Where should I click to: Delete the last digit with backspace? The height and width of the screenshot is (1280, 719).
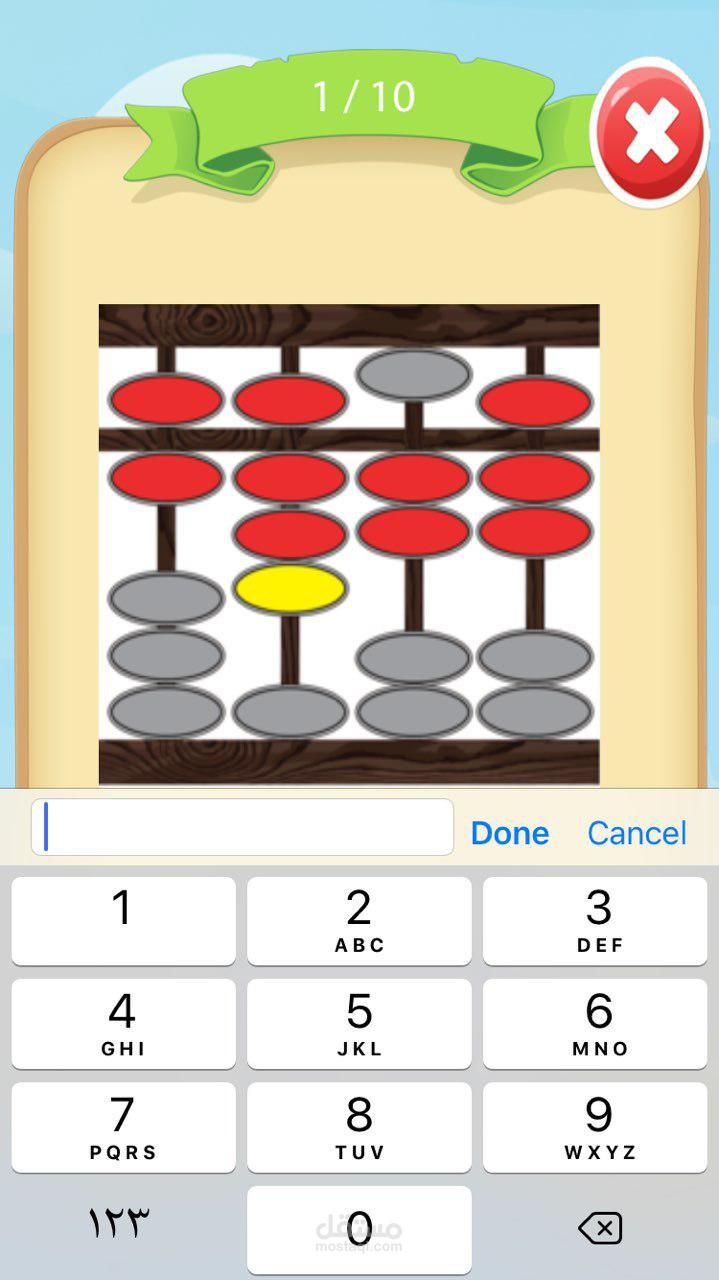click(x=600, y=1228)
